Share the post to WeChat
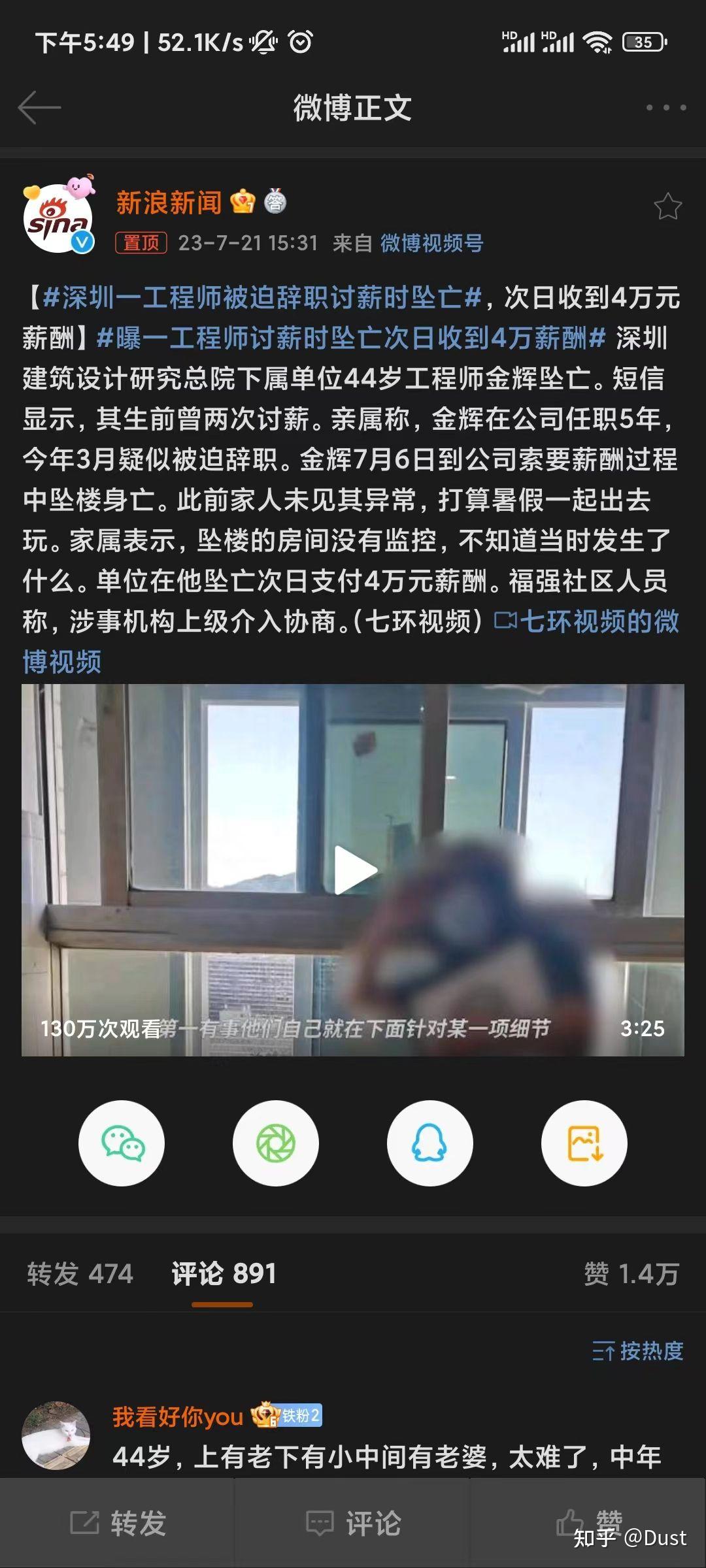The width and height of the screenshot is (706, 1568). 122,1143
